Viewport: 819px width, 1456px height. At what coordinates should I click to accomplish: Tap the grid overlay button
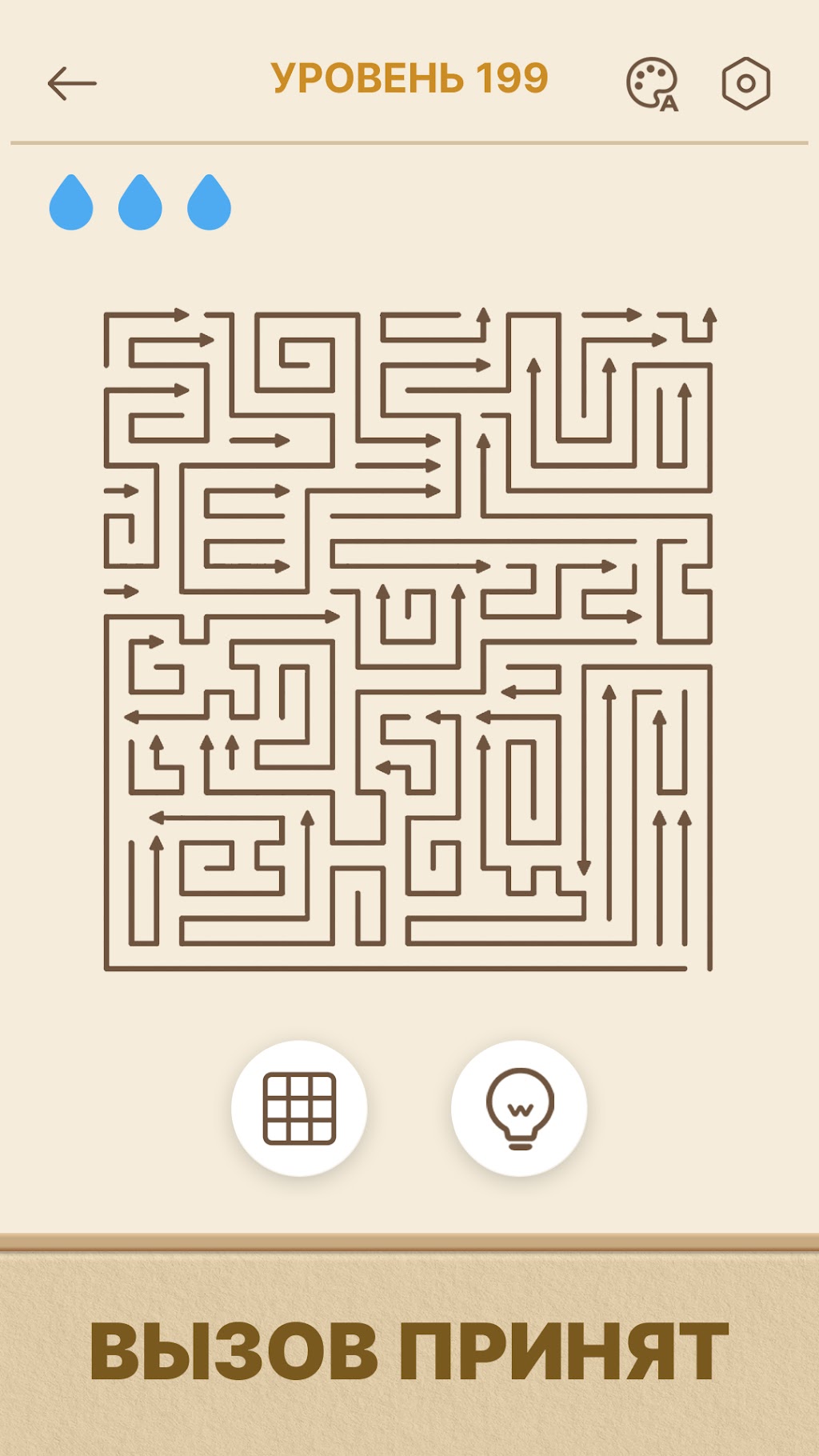click(x=299, y=1108)
